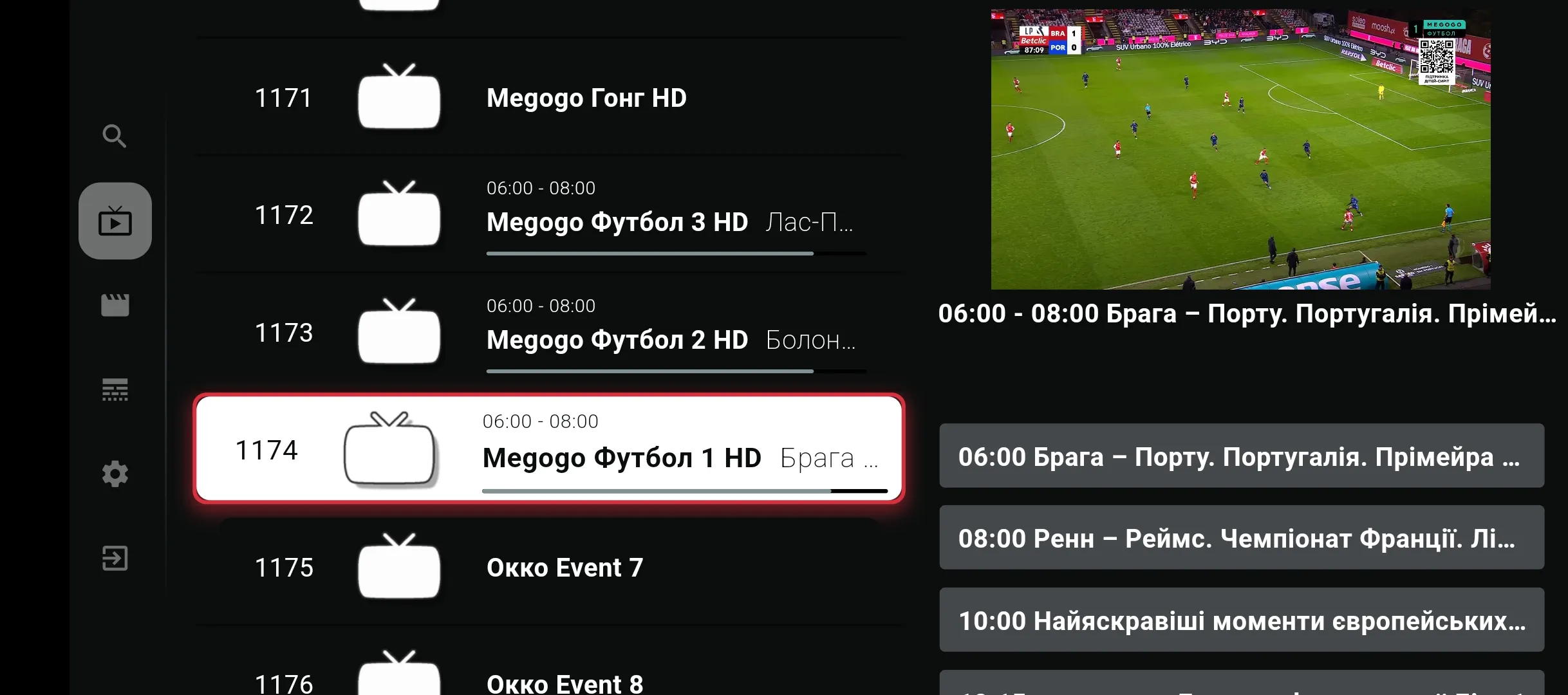Switch to the movies clapperboard section

pyautogui.click(x=115, y=305)
